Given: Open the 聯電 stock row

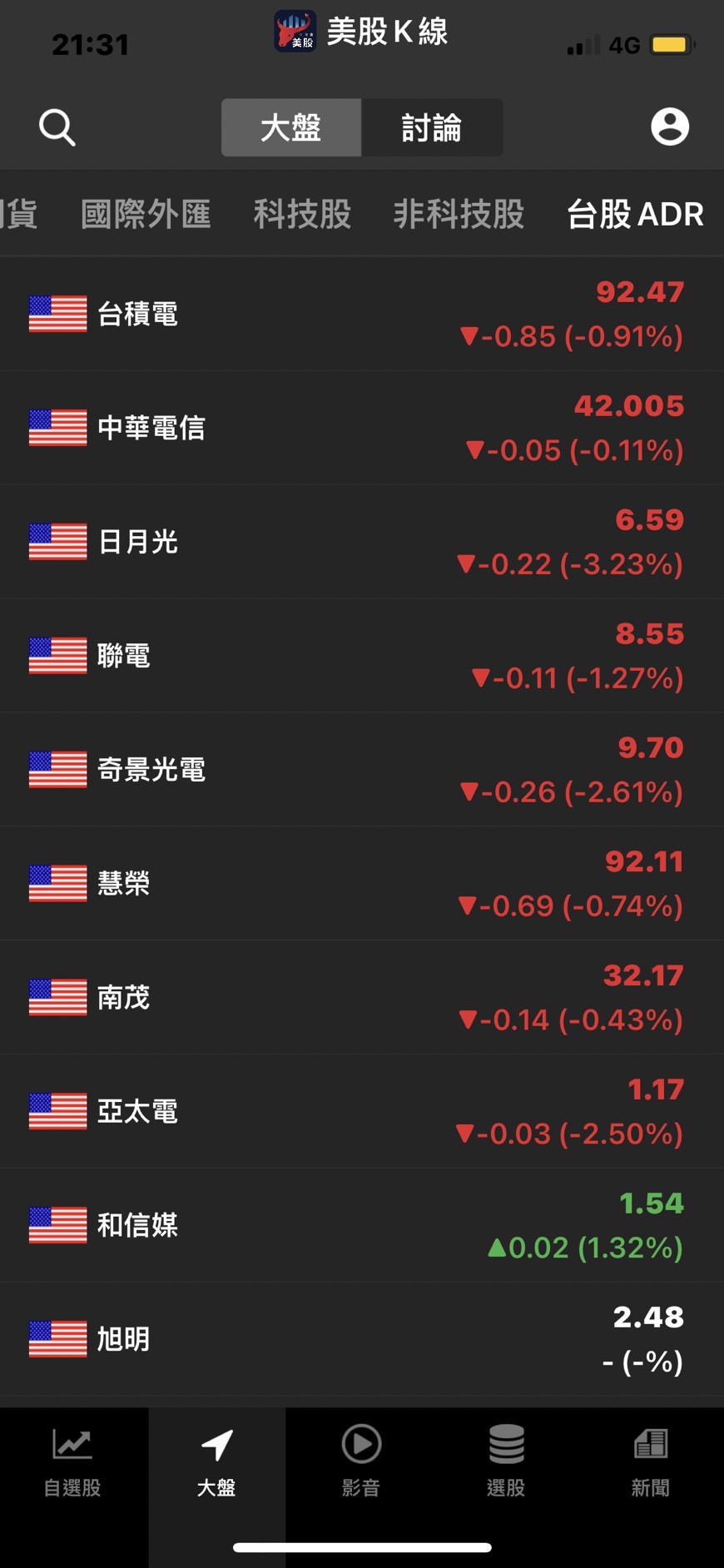Looking at the screenshot, I should point(362,656).
